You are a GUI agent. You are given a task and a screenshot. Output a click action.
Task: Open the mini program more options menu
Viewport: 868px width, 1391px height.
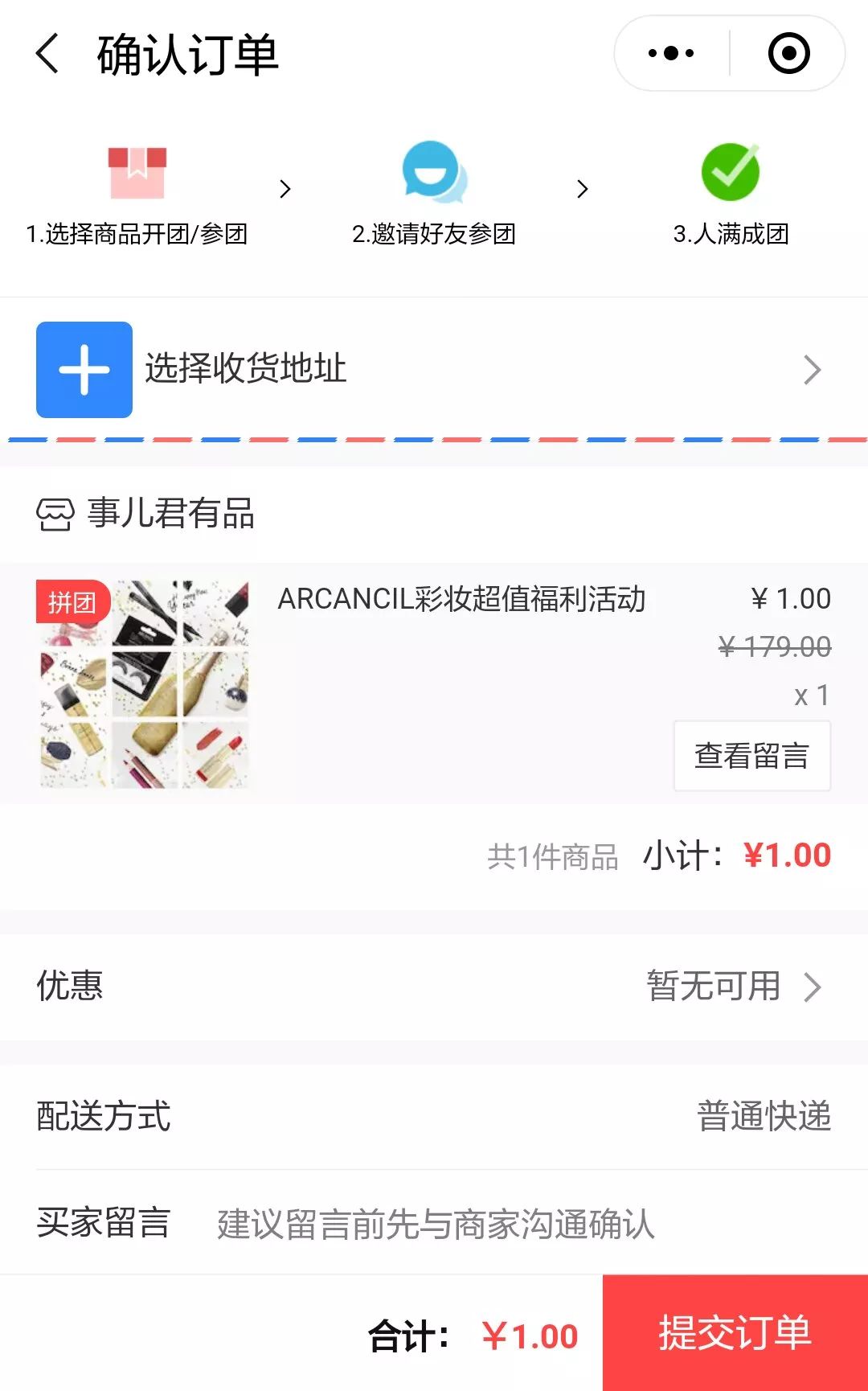[x=671, y=54]
